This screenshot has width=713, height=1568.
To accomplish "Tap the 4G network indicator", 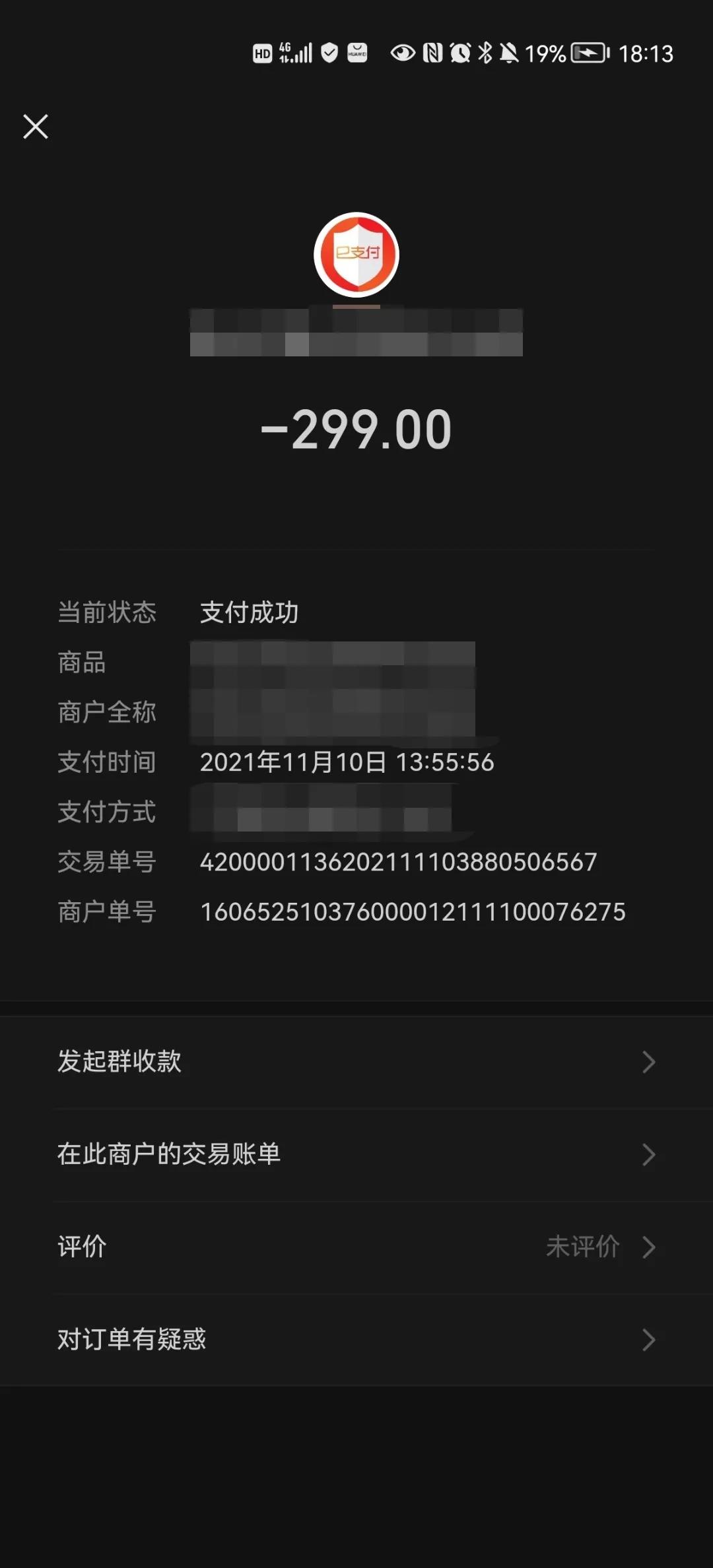I will [283, 48].
